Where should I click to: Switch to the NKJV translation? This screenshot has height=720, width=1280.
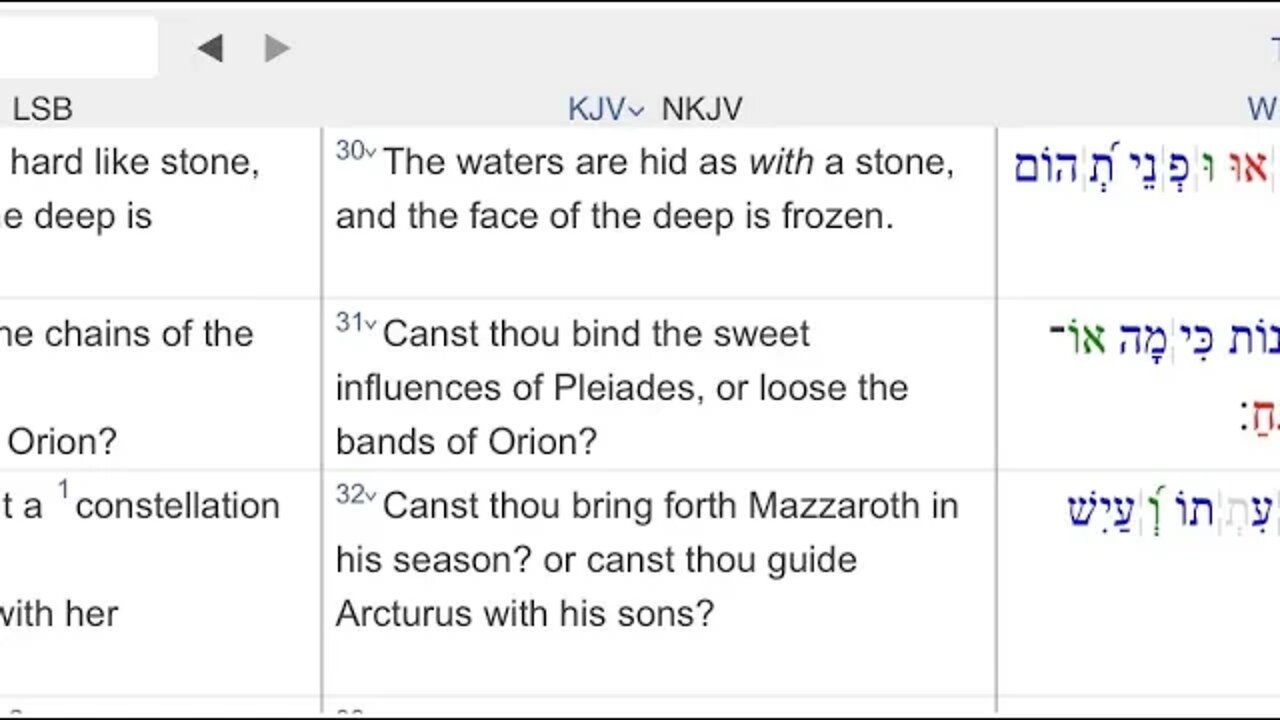click(702, 109)
